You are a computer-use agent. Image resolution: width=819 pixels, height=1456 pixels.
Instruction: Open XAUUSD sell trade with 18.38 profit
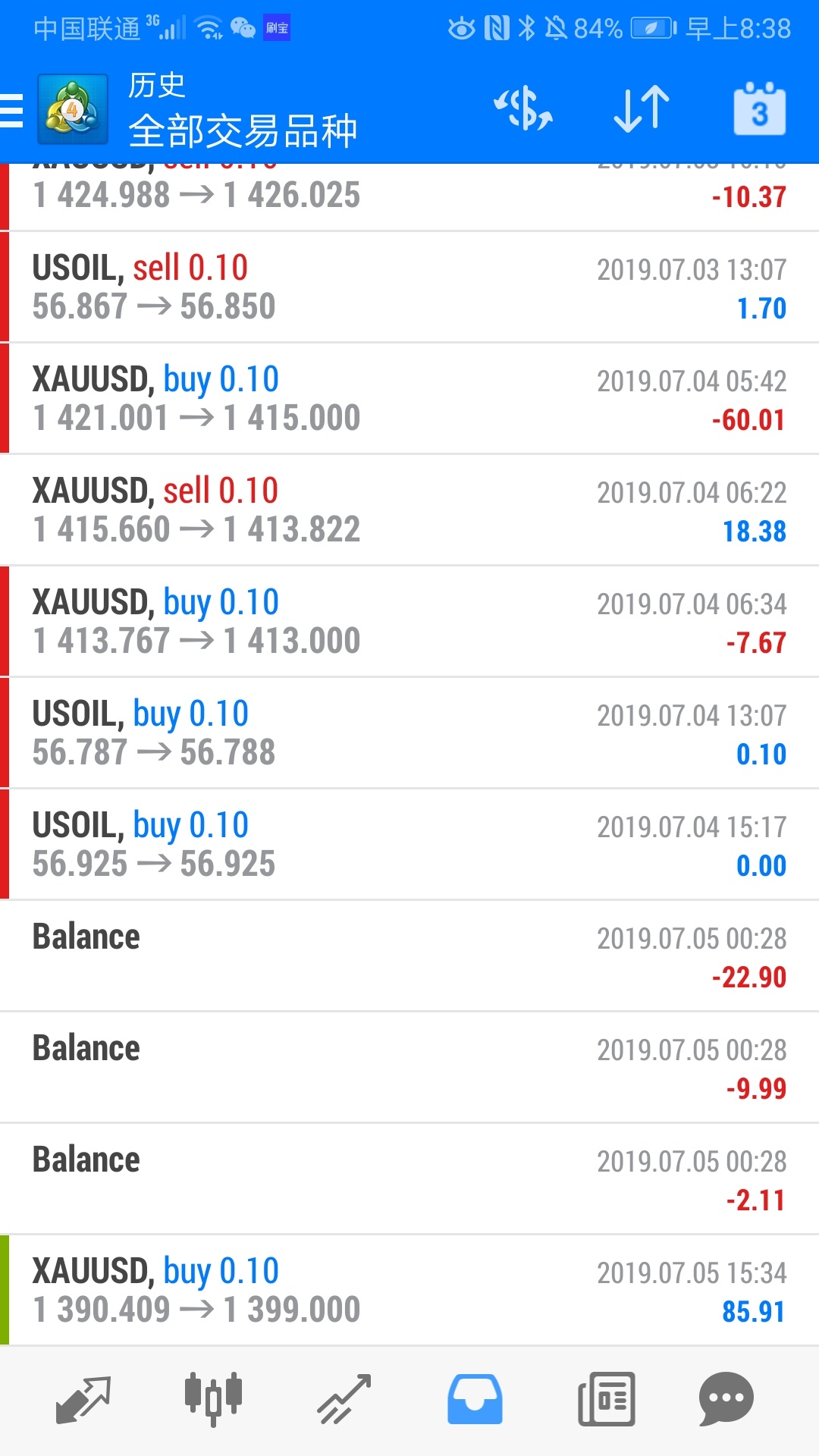click(x=409, y=510)
